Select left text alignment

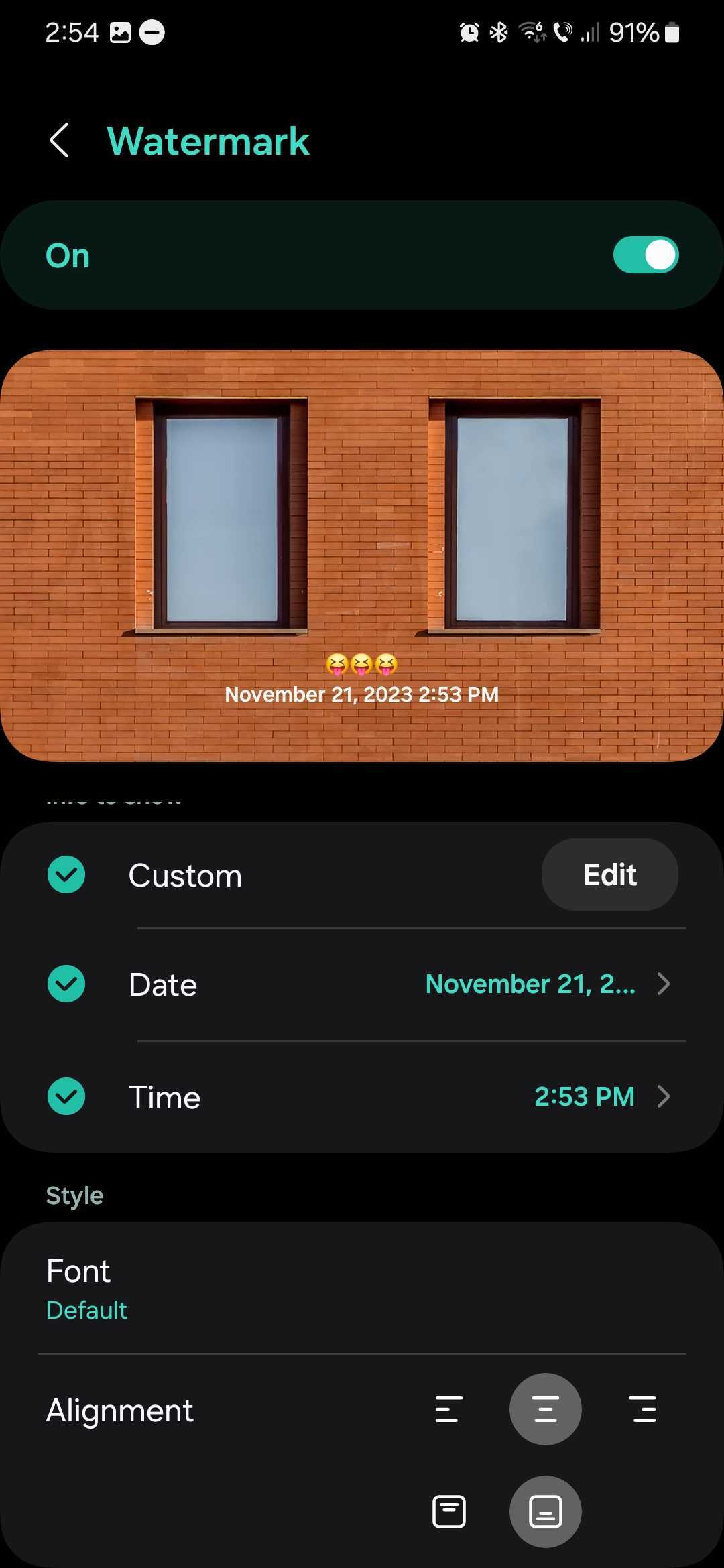pos(448,1409)
